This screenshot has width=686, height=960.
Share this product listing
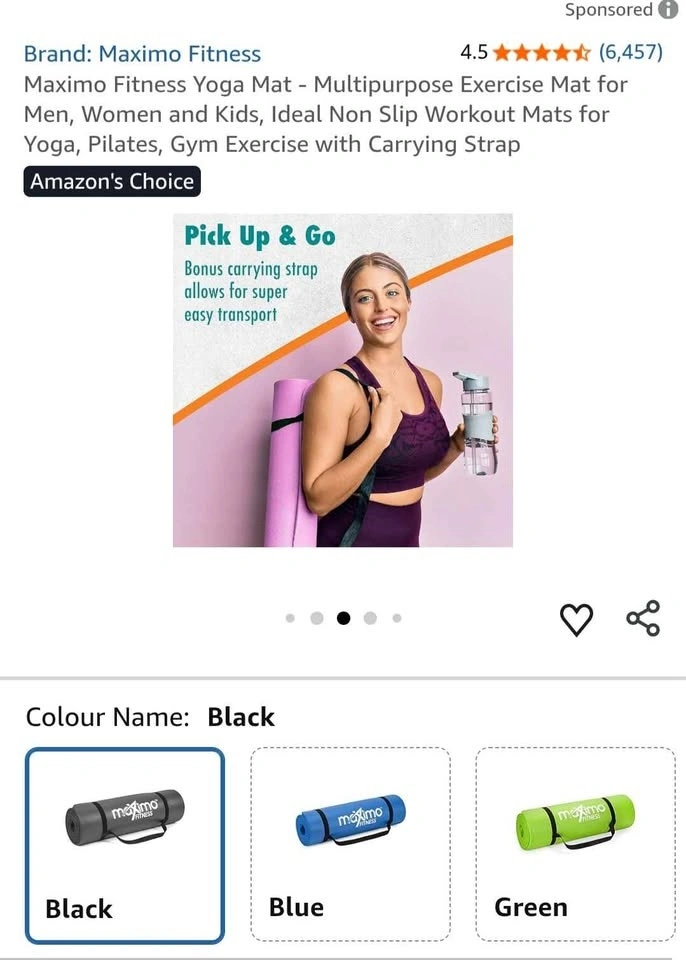click(643, 618)
